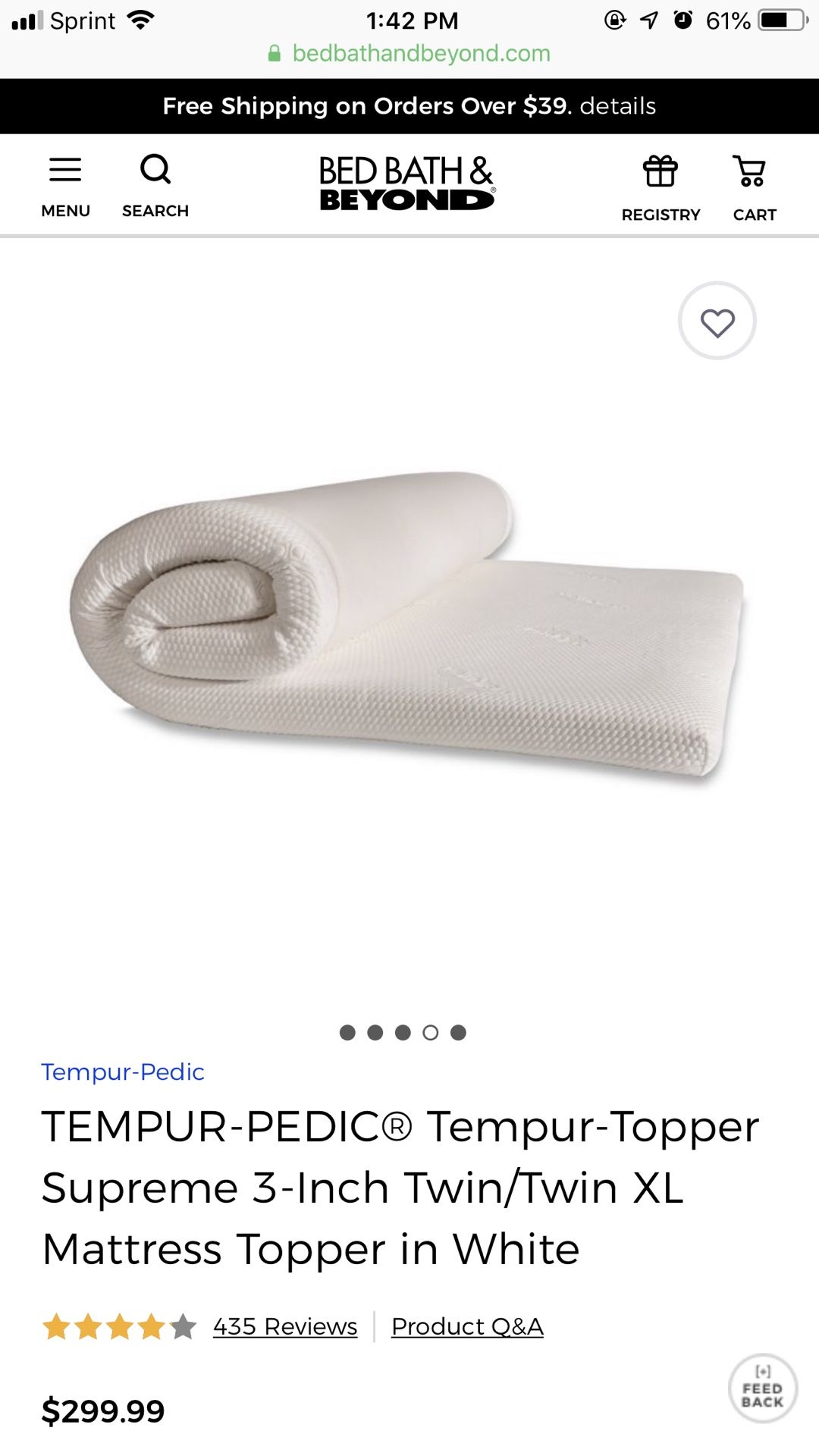819x1456 pixels.
Task: Tap the four-star rating display
Action: tap(115, 1325)
